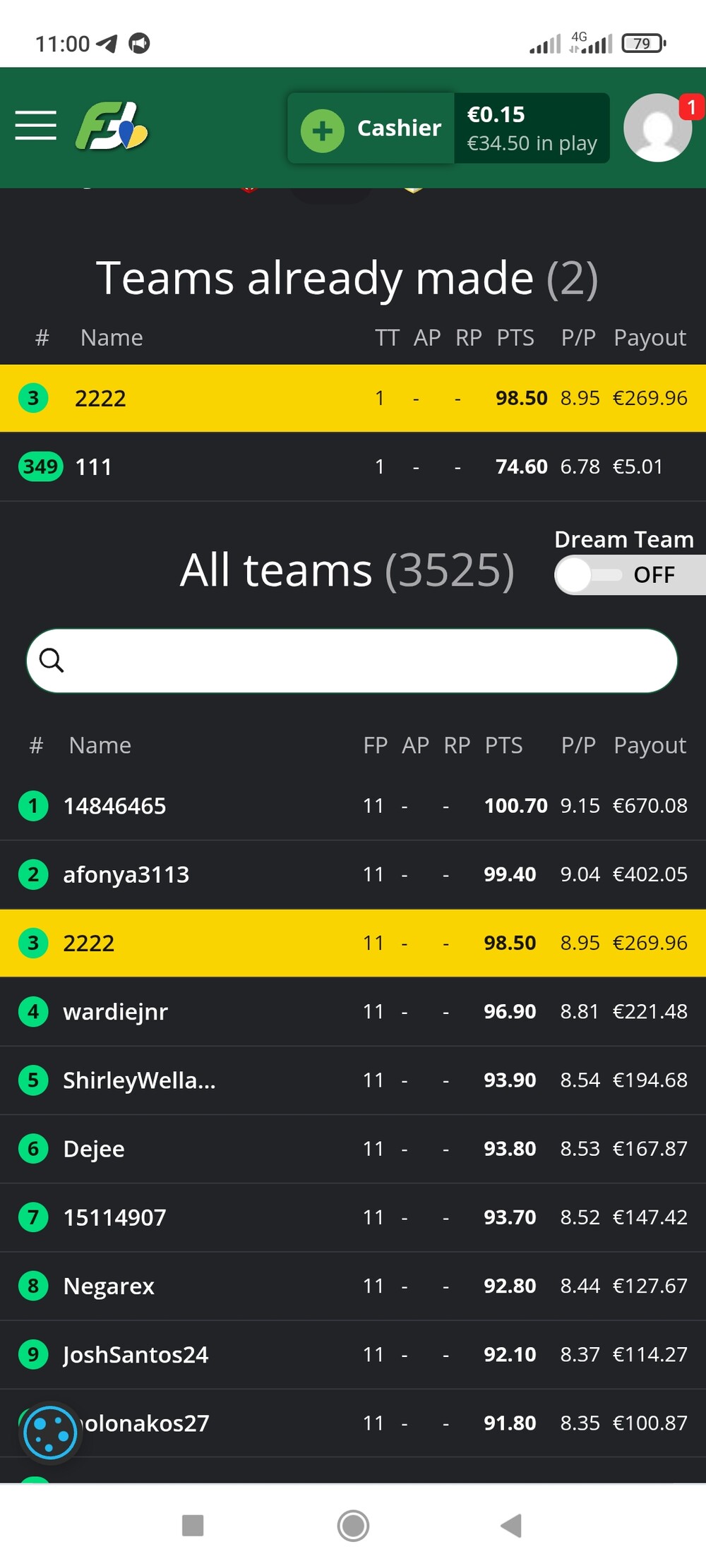Open the cookie settings floating icon
The width and height of the screenshot is (706, 1568).
(49, 1433)
